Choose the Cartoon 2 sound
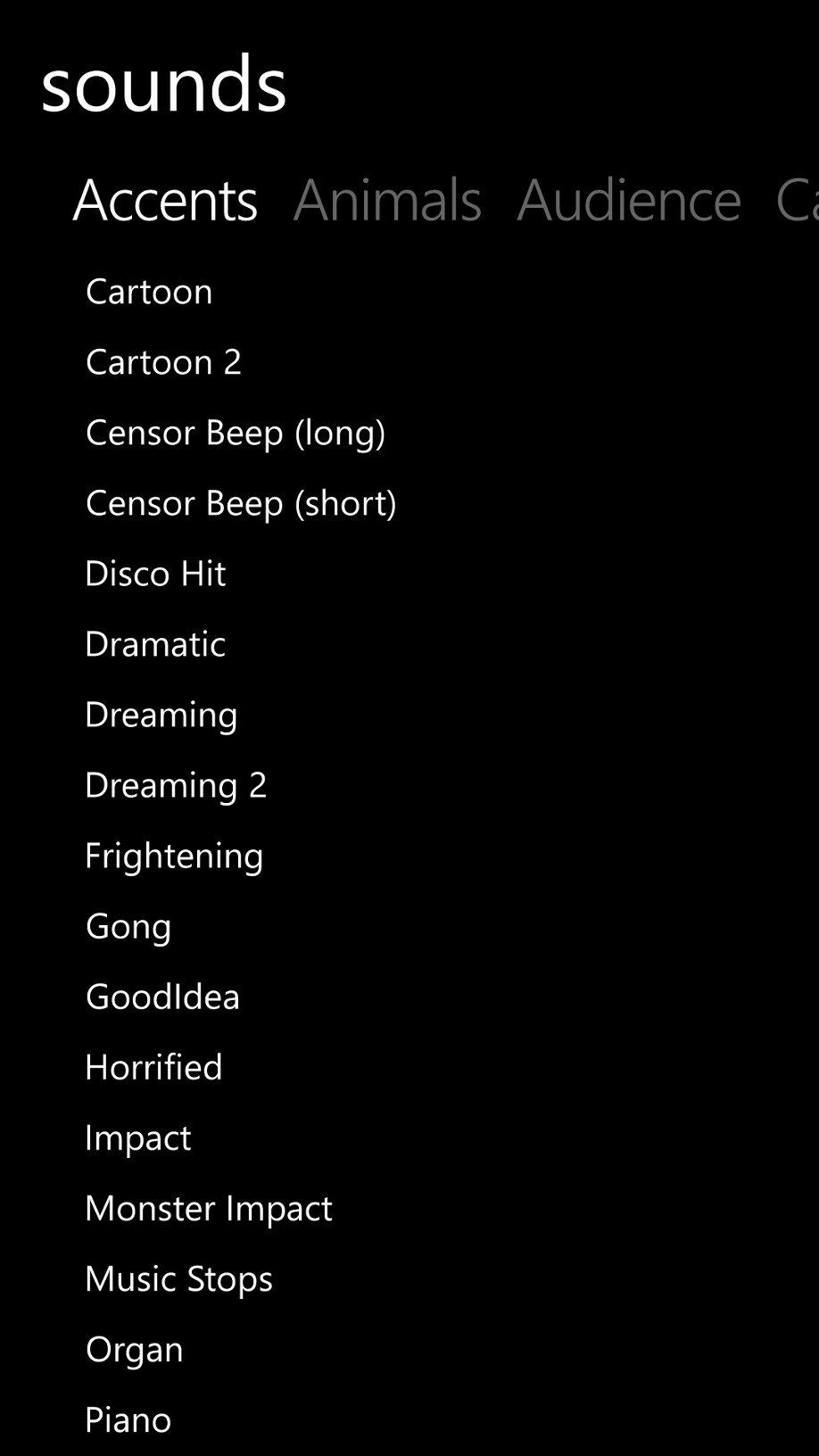 click(x=163, y=362)
